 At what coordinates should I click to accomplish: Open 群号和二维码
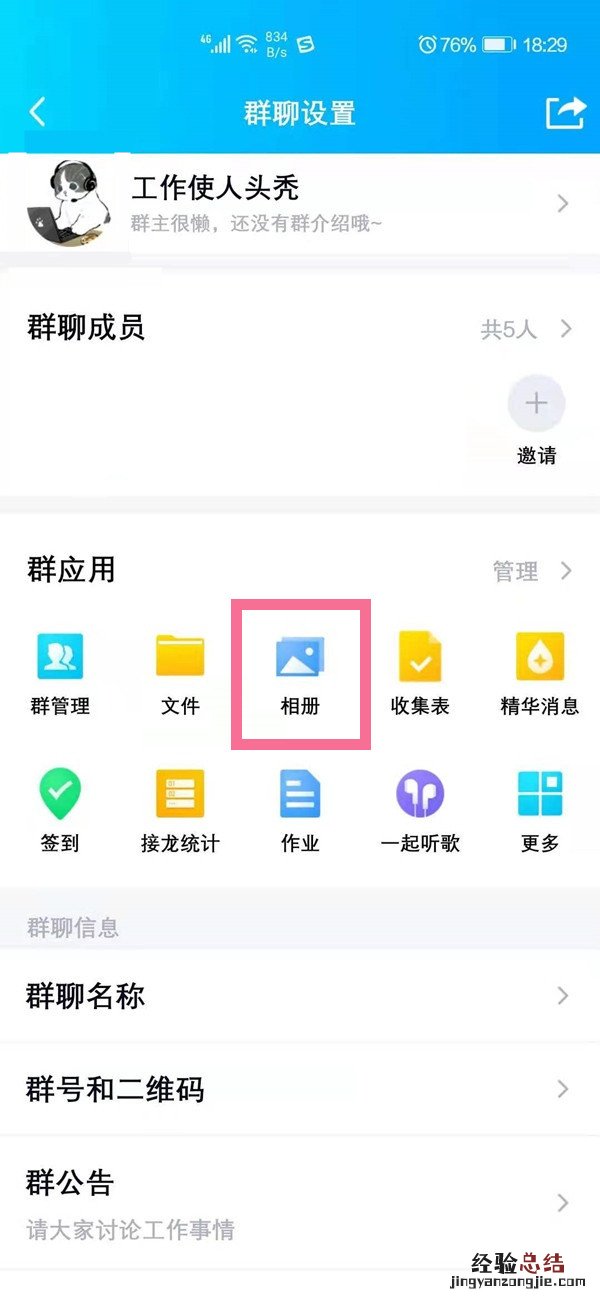click(x=300, y=1088)
